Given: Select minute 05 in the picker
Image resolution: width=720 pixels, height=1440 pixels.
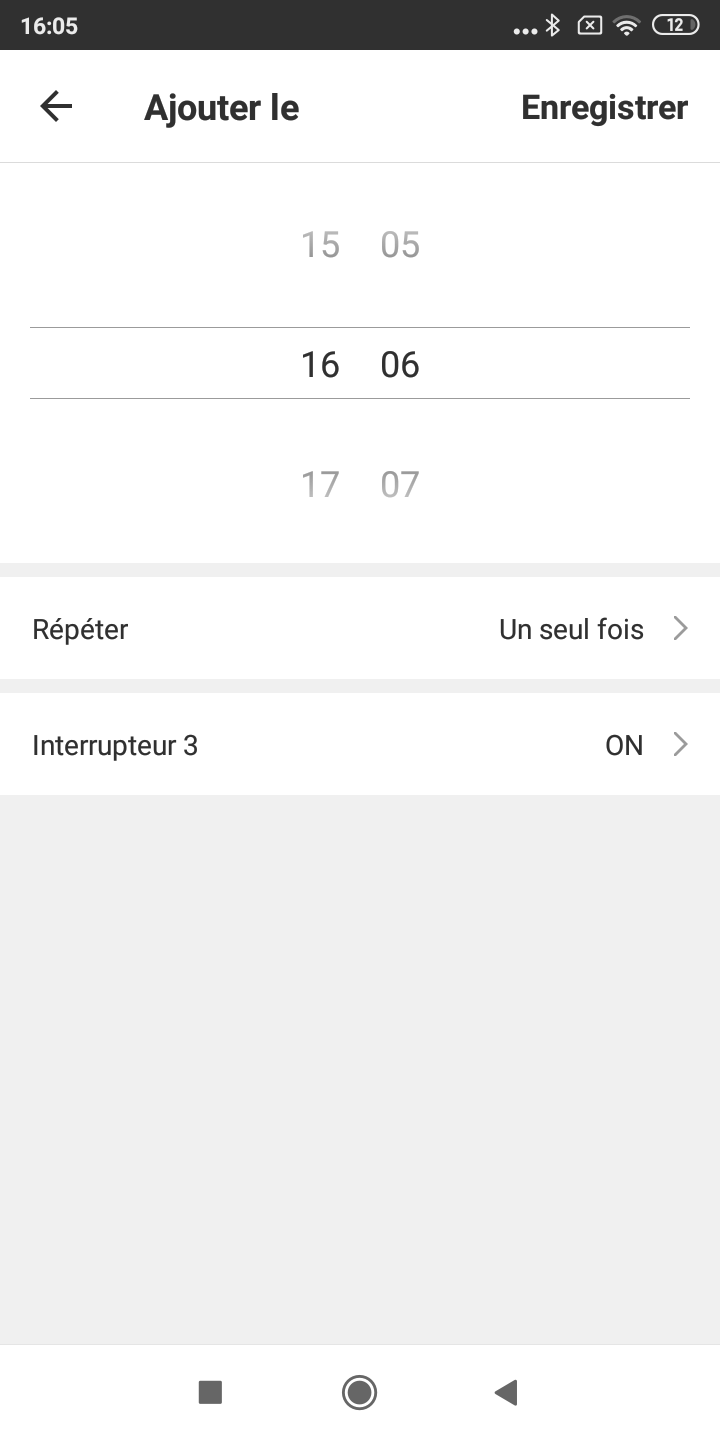Looking at the screenshot, I should click(x=400, y=245).
